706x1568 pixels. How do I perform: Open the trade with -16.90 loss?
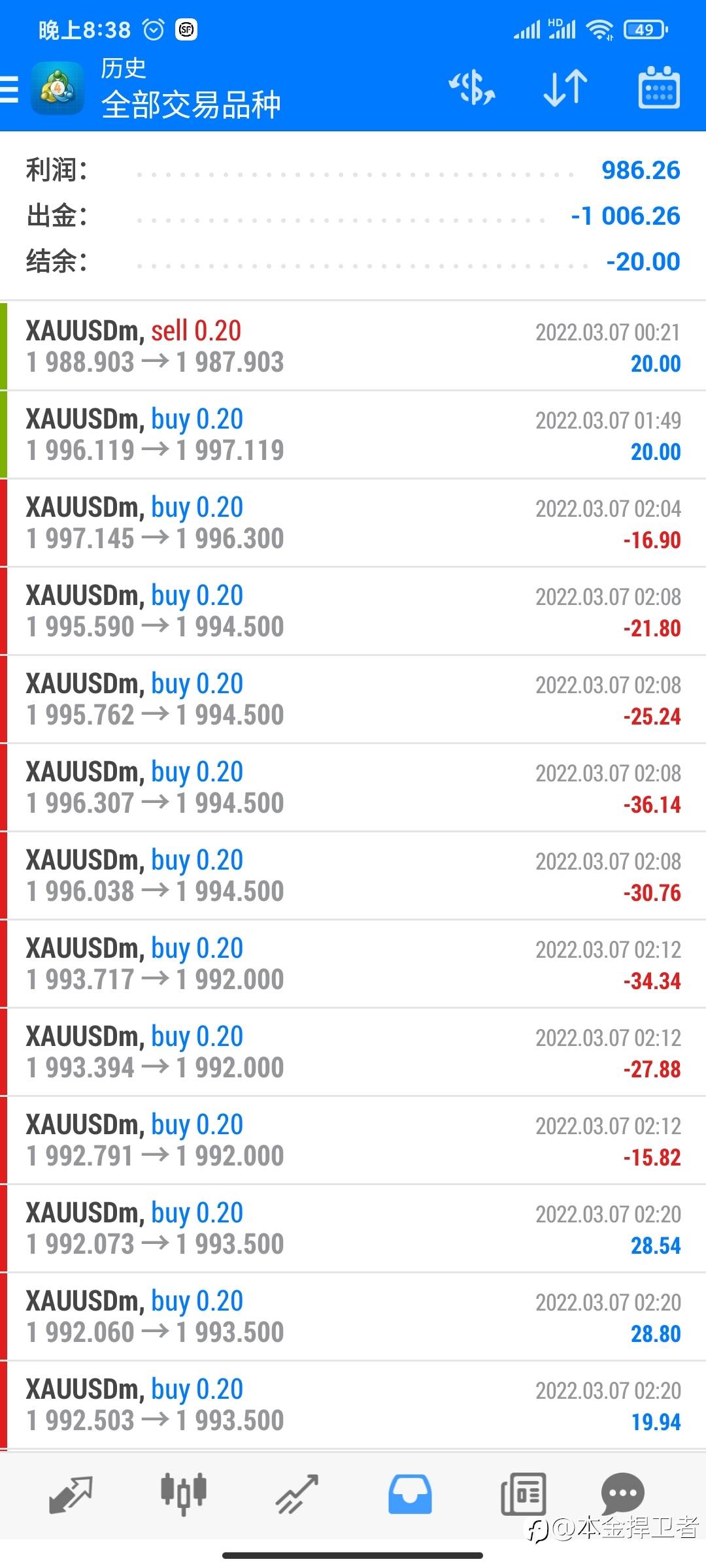(x=353, y=523)
